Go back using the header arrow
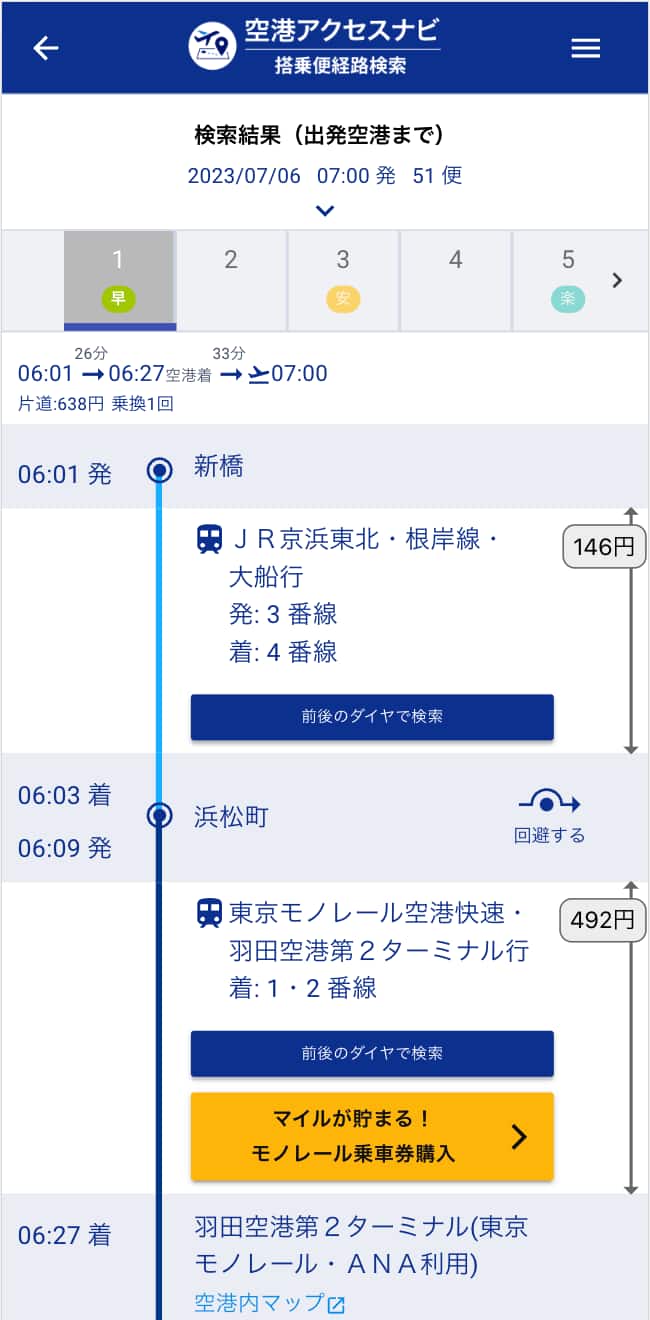Image resolution: width=650 pixels, height=1320 pixels. (46, 48)
